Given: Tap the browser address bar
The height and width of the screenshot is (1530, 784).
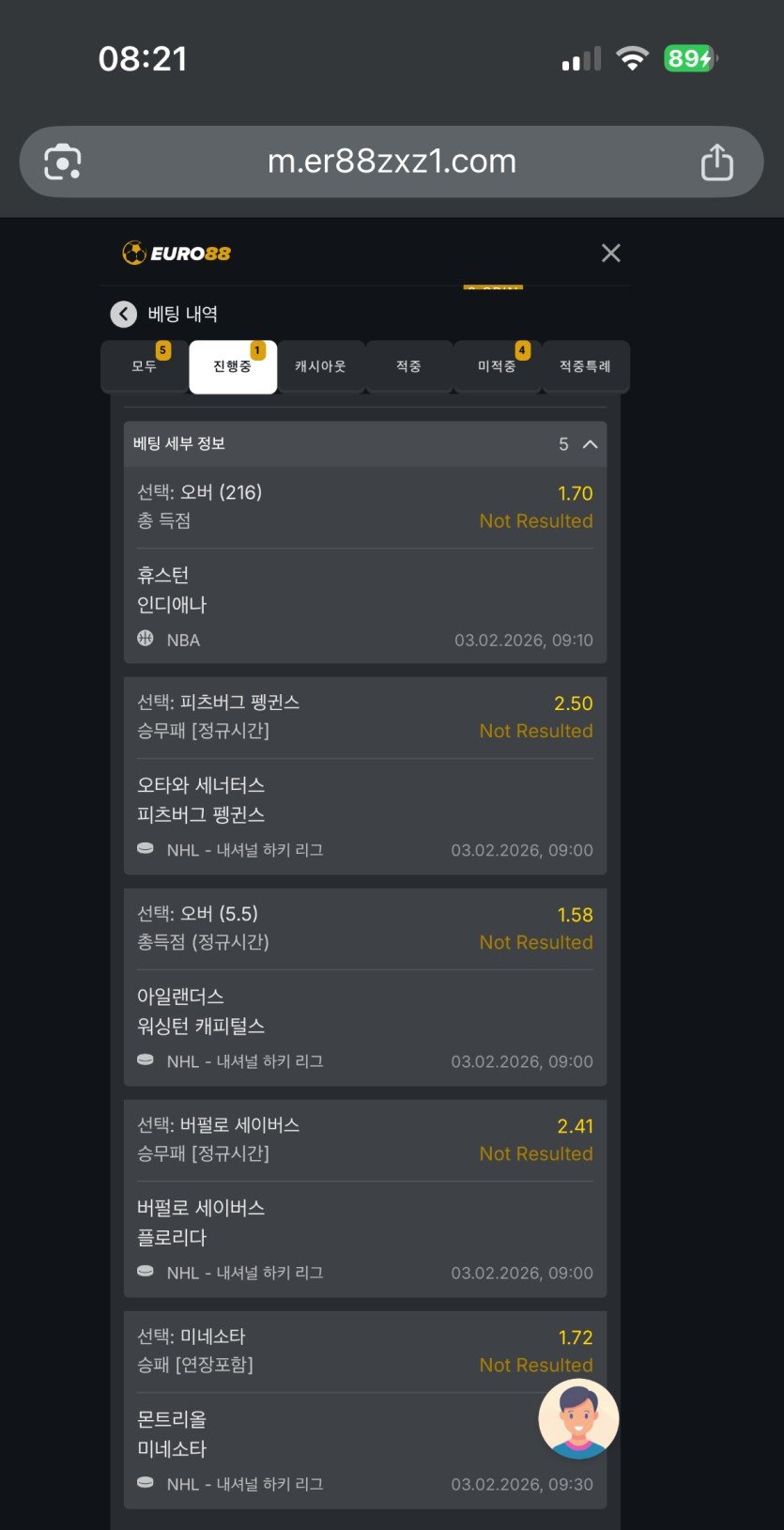Looking at the screenshot, I should coord(392,162).
